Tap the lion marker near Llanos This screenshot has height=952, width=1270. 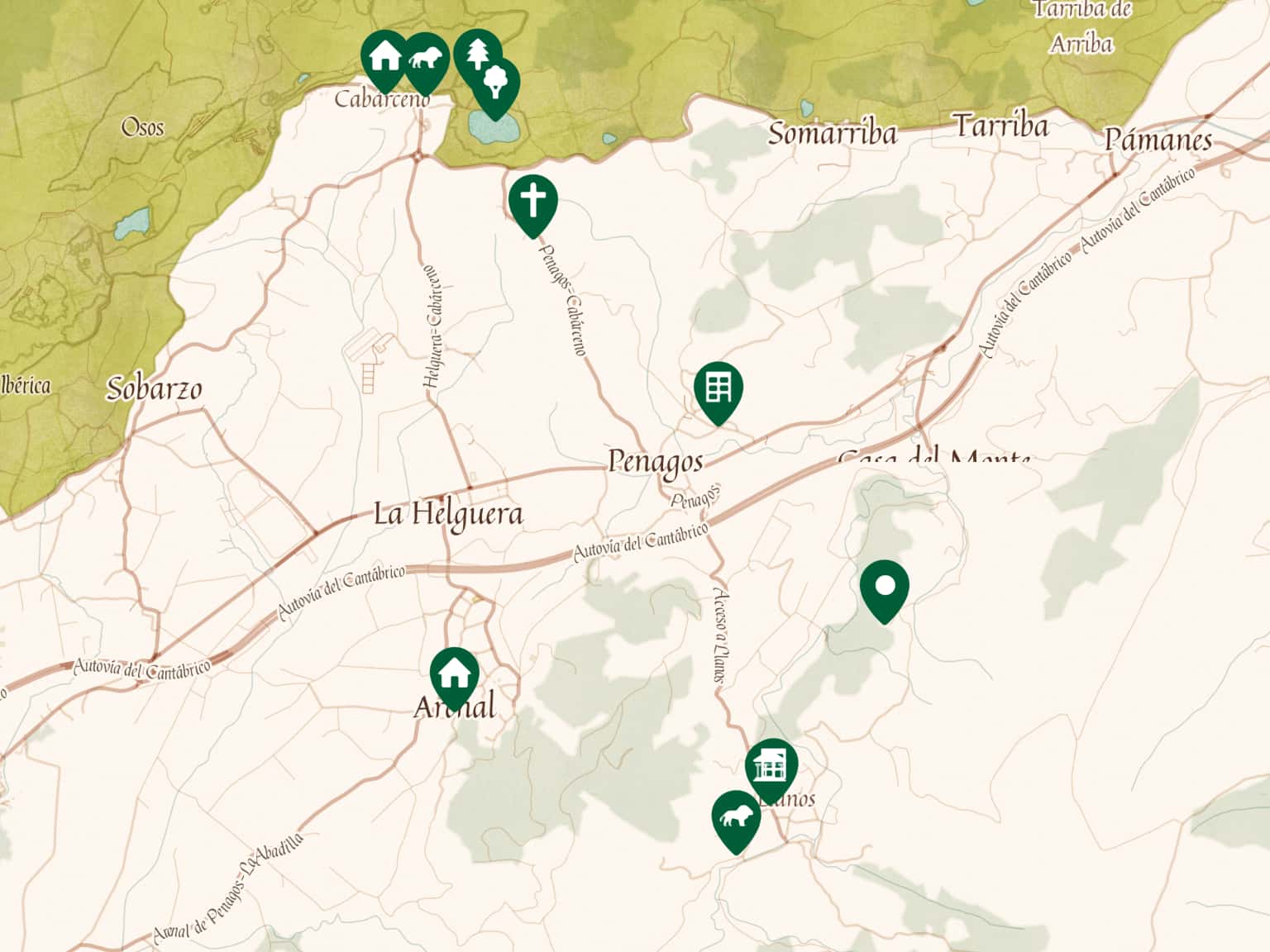tap(736, 817)
